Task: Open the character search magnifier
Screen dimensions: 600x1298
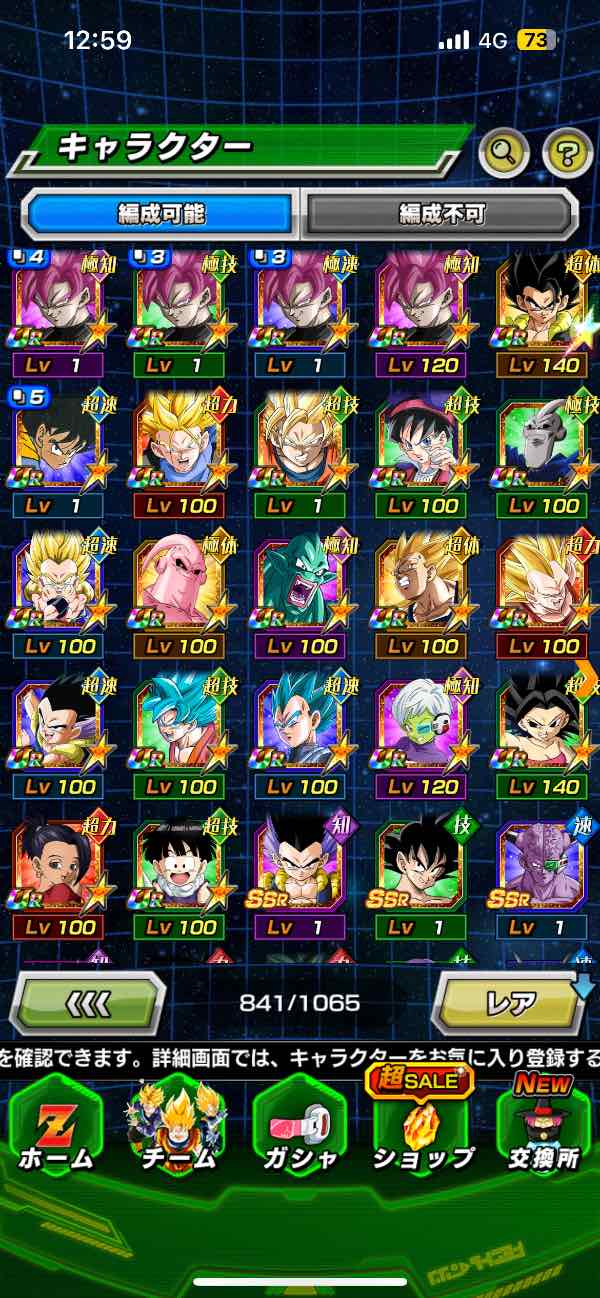Action: 505,152
